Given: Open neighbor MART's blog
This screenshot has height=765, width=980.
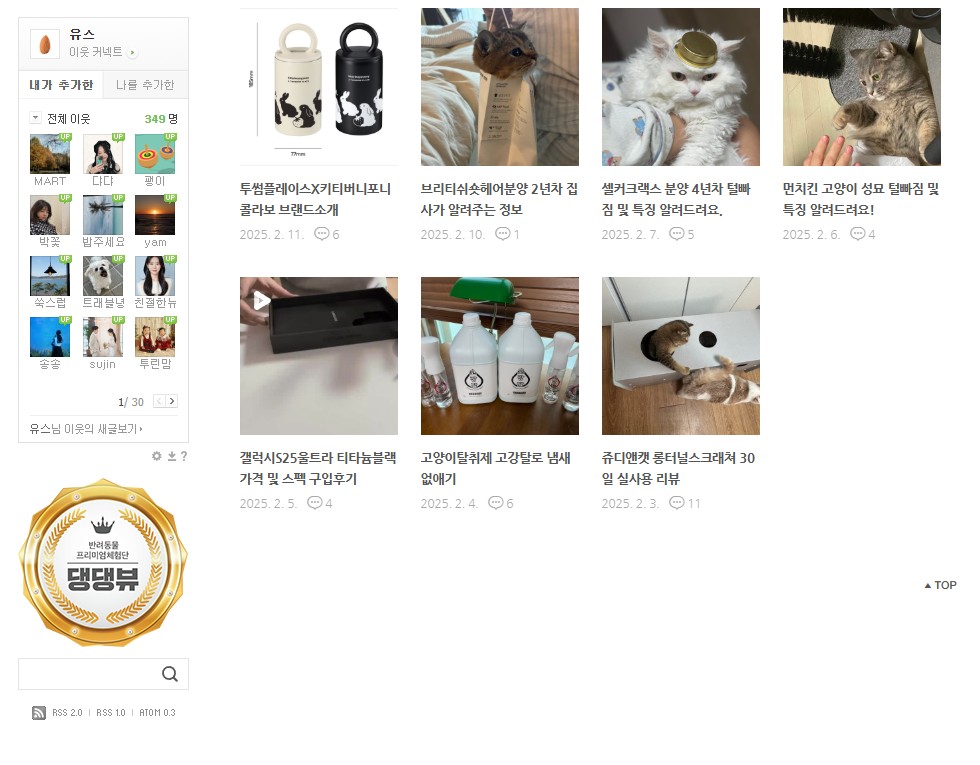Looking at the screenshot, I should click(50, 155).
